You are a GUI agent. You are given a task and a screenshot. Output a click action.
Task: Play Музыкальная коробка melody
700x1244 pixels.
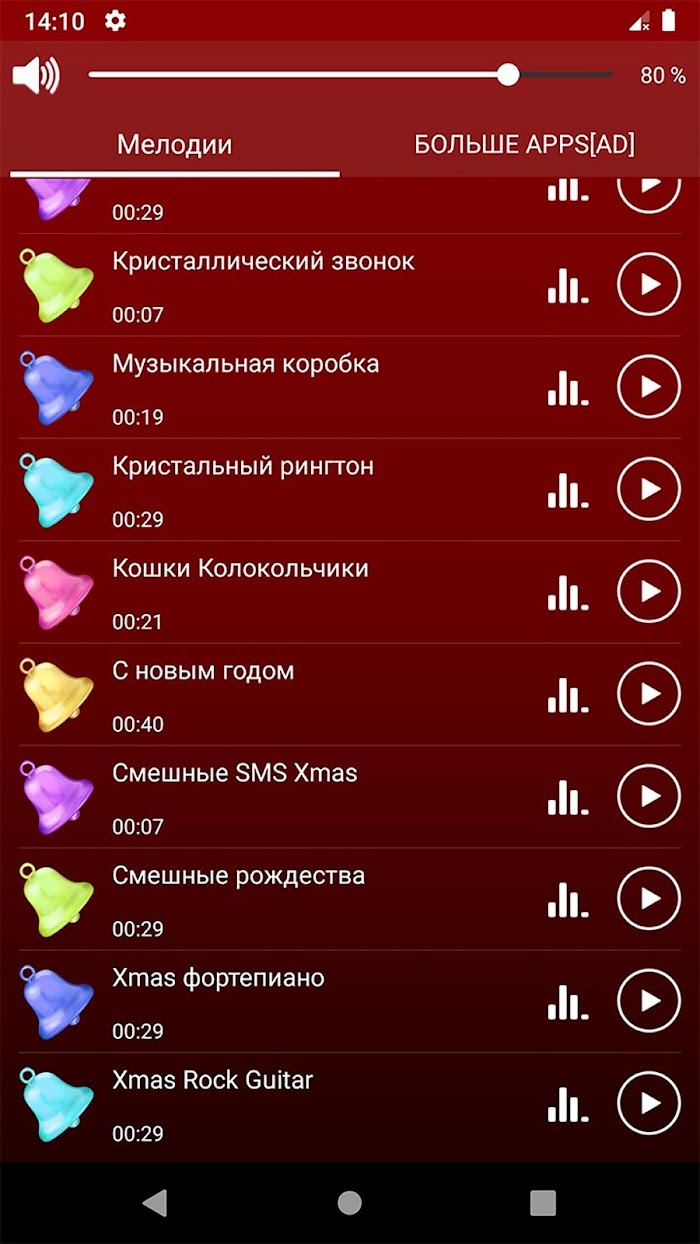pyautogui.click(x=649, y=387)
